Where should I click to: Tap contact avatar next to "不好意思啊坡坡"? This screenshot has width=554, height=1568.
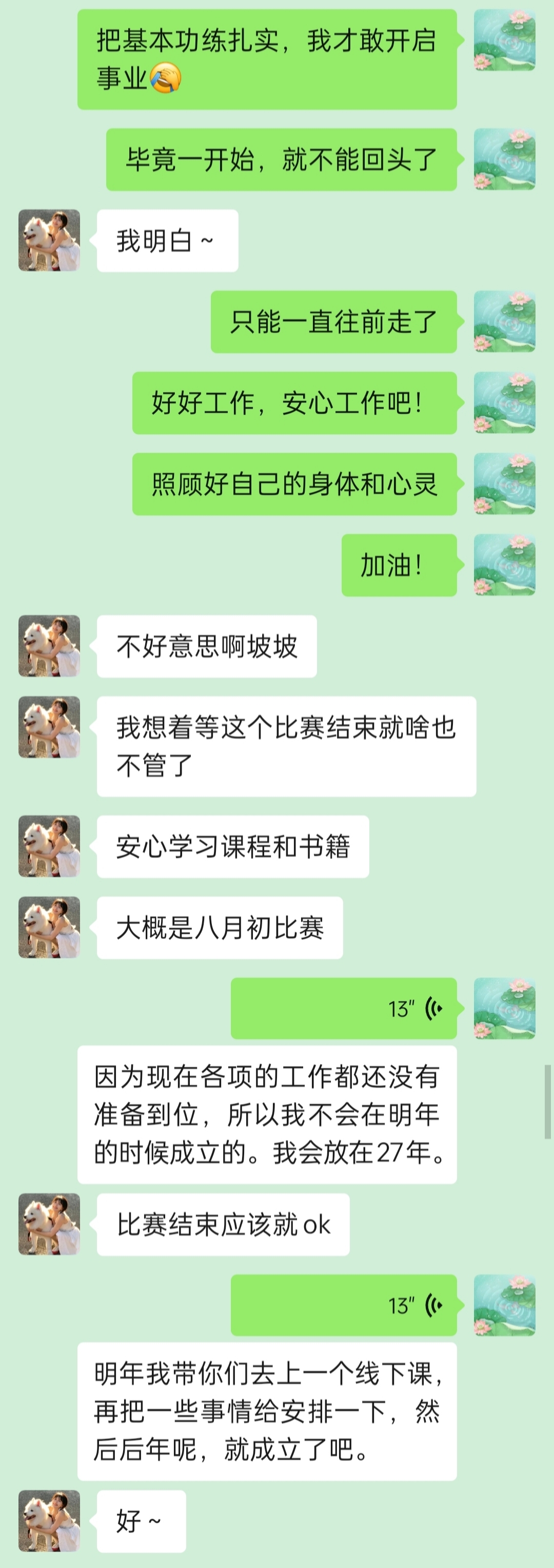(49, 646)
